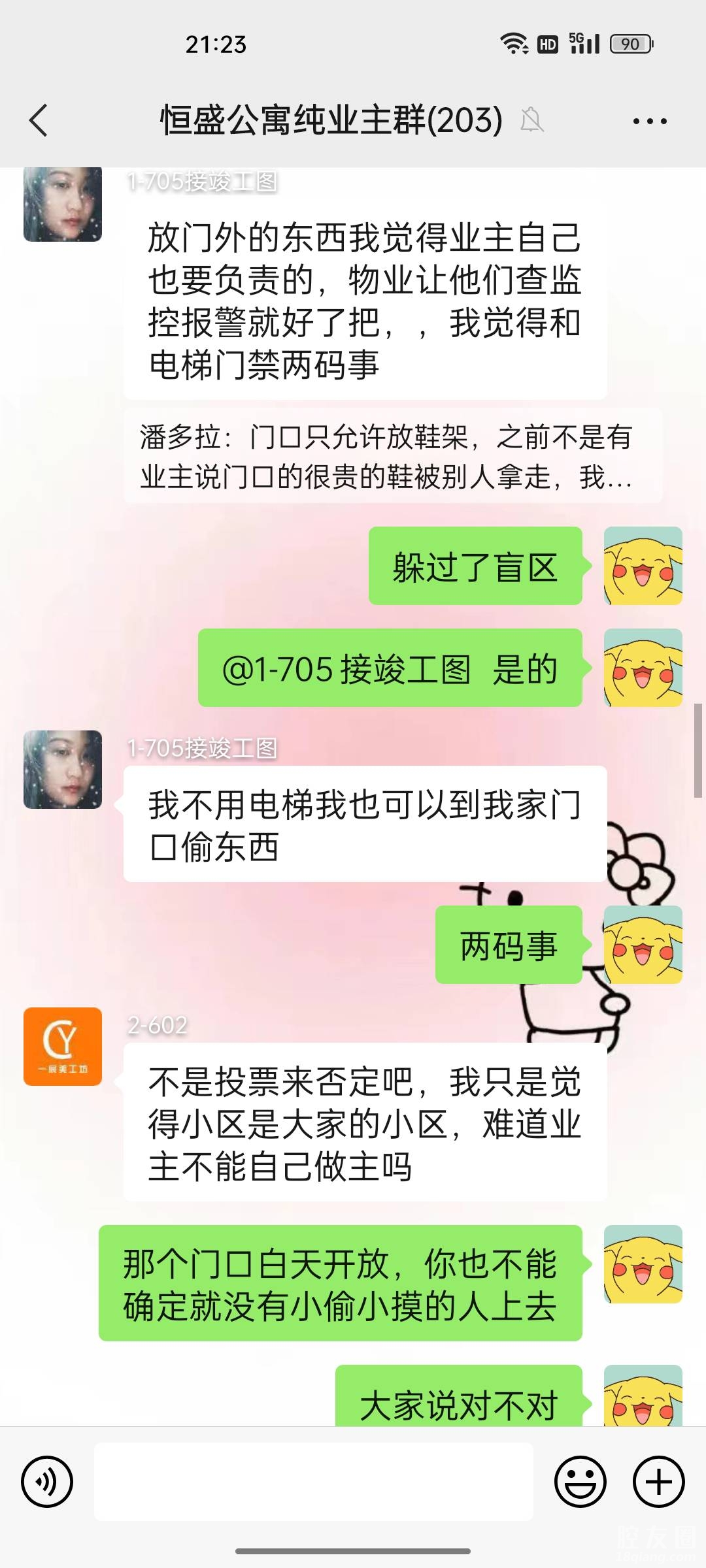Switch to voice message input
The width and height of the screenshot is (706, 1568).
tap(47, 1481)
